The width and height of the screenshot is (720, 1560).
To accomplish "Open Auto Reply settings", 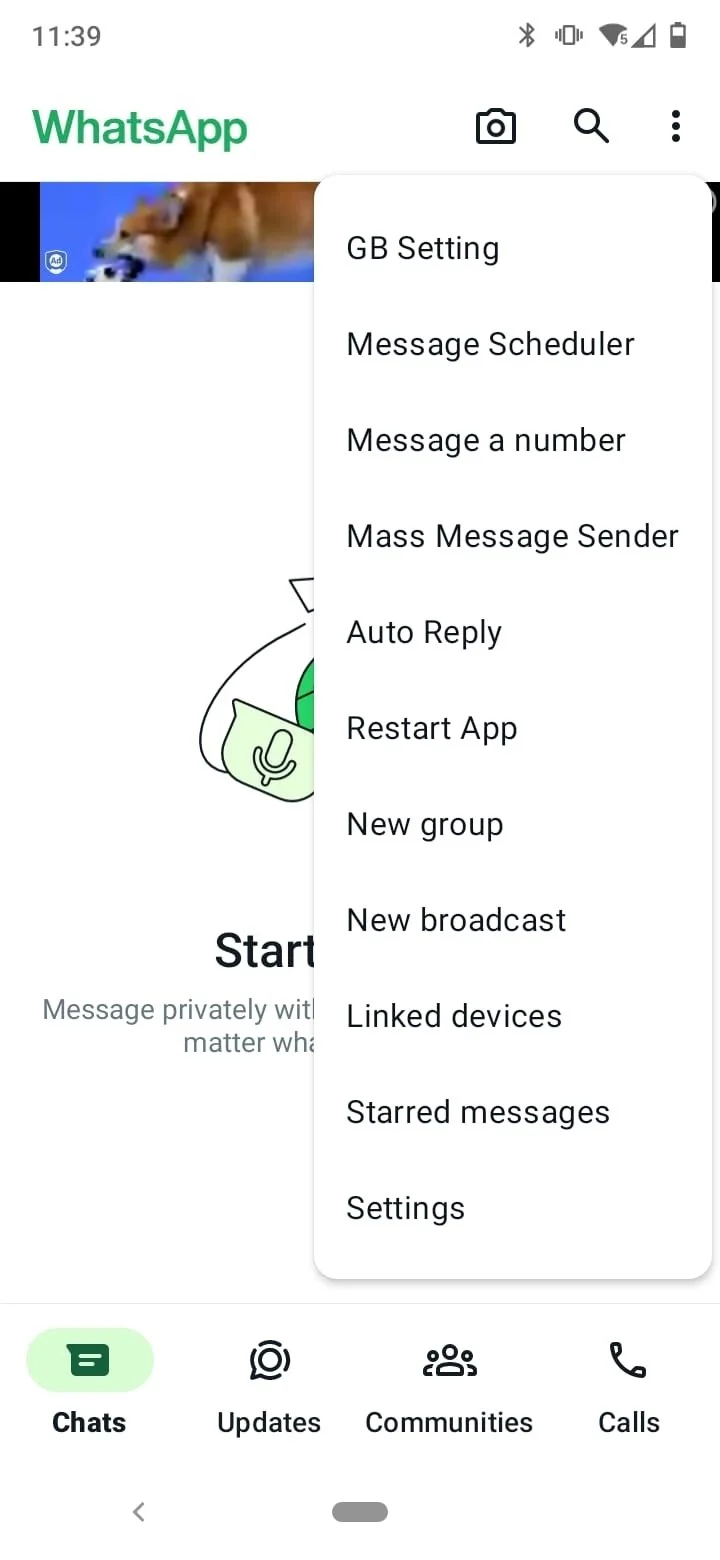I will pyautogui.click(x=423, y=631).
